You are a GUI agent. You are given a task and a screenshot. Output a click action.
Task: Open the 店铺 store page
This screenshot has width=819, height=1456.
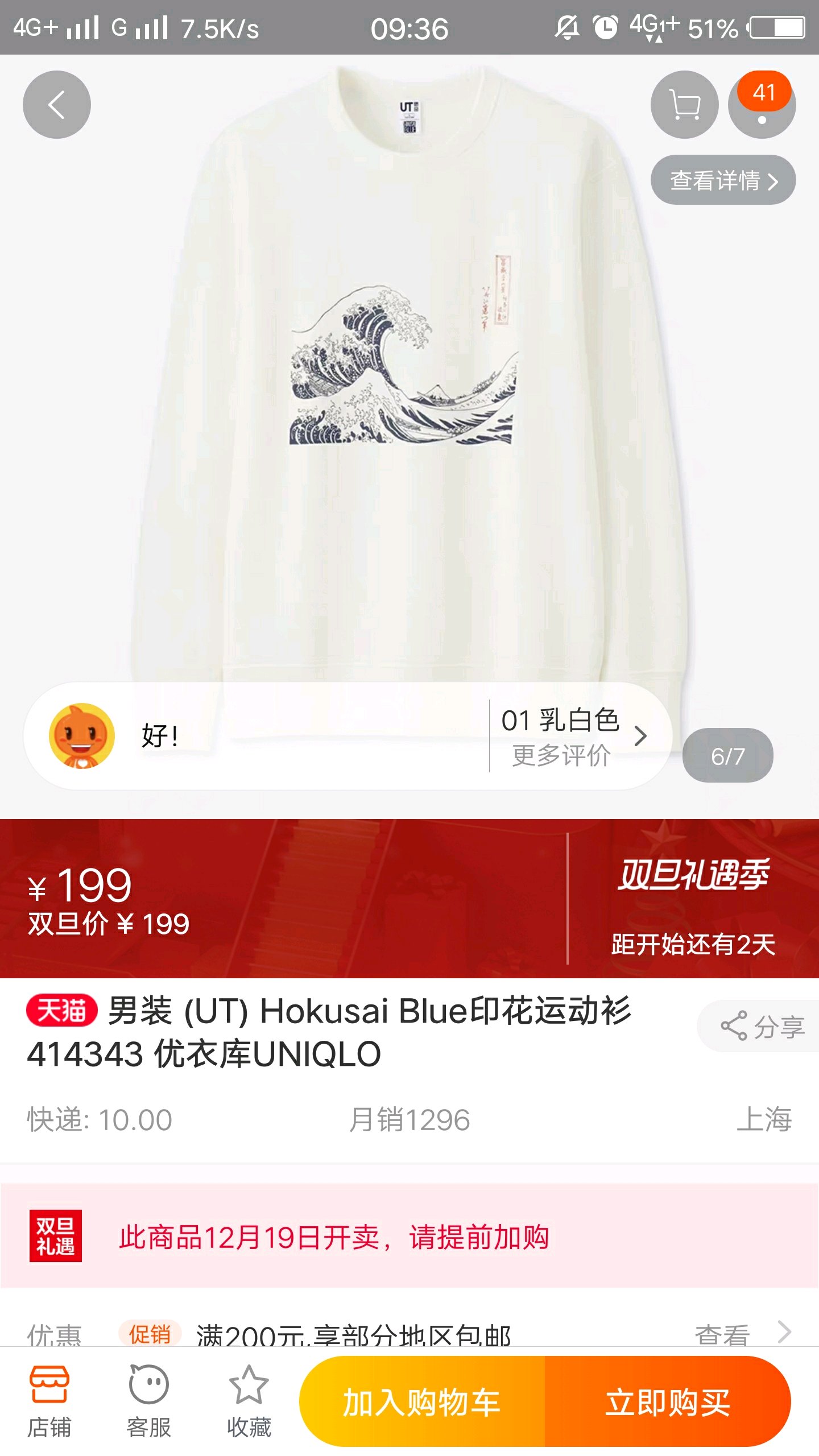tap(49, 1401)
